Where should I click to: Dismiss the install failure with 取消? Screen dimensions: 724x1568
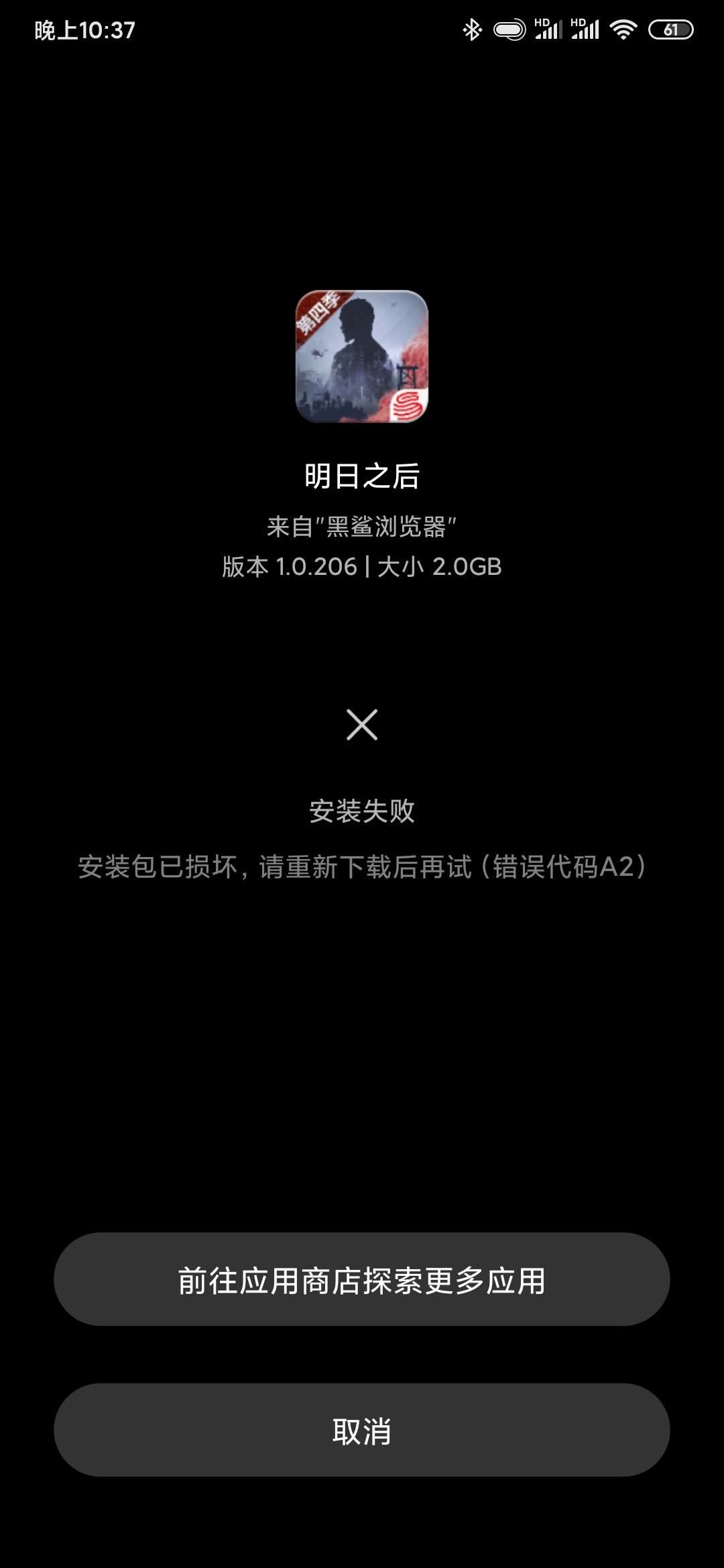(x=362, y=1430)
